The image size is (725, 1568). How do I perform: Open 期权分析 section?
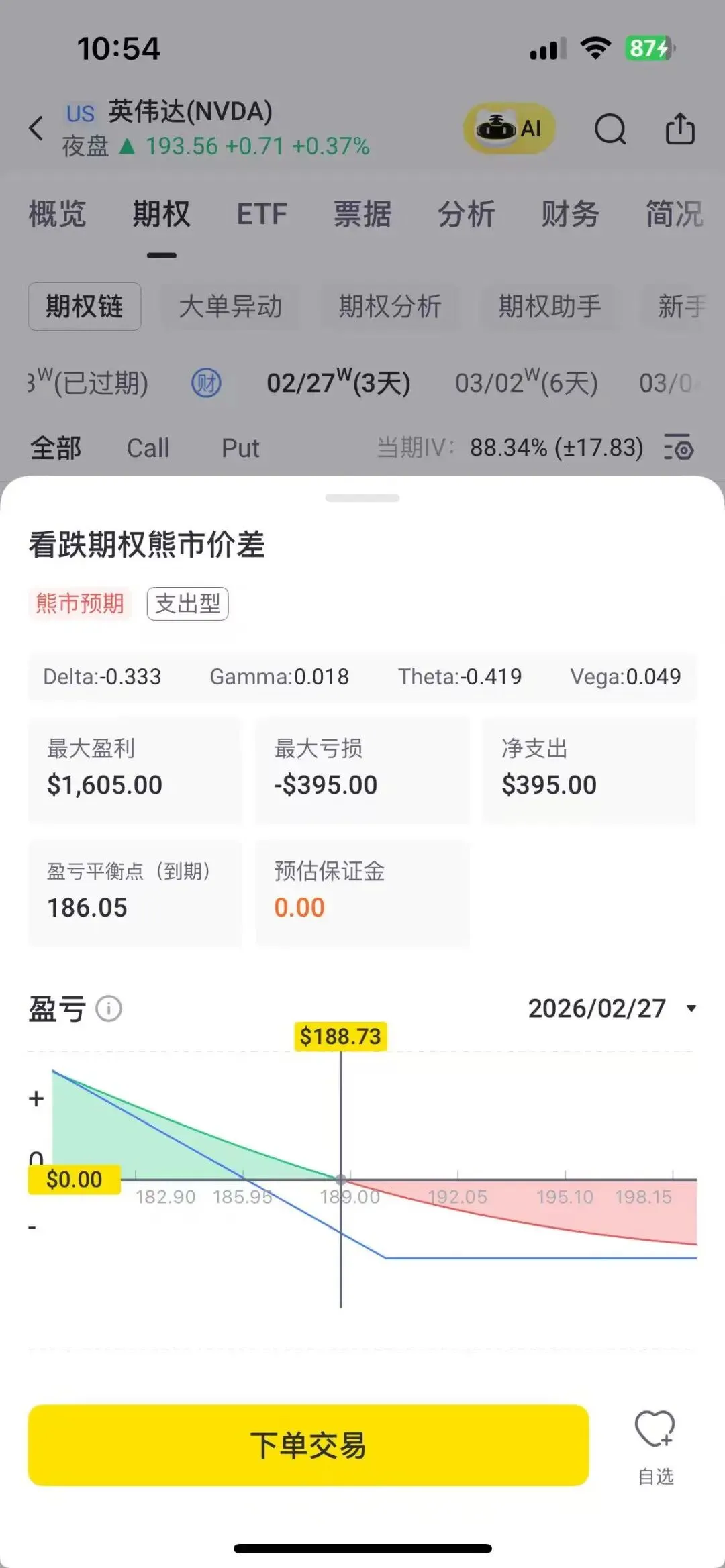390,307
